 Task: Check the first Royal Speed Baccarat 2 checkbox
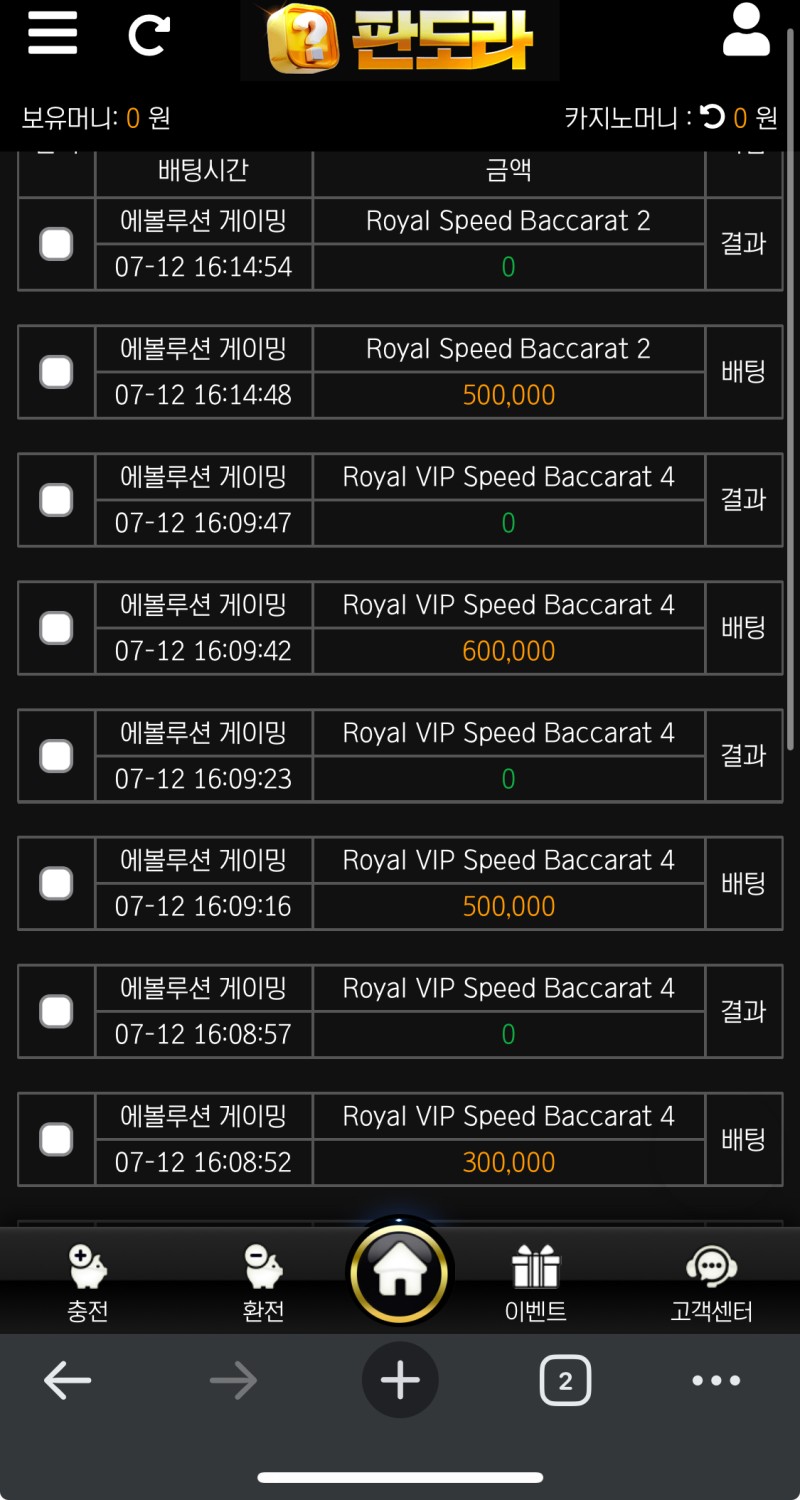55,243
